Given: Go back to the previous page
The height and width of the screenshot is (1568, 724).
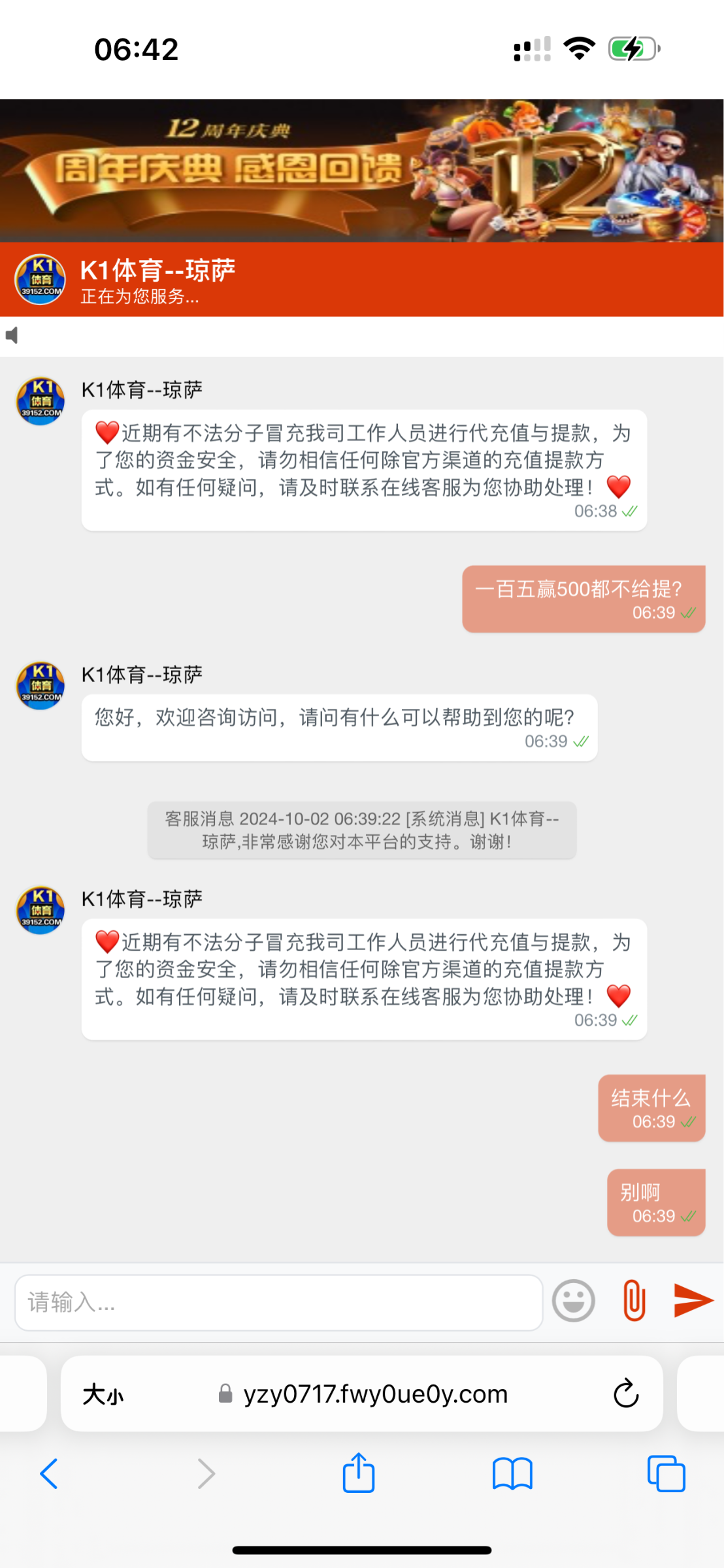Looking at the screenshot, I should (x=49, y=1474).
